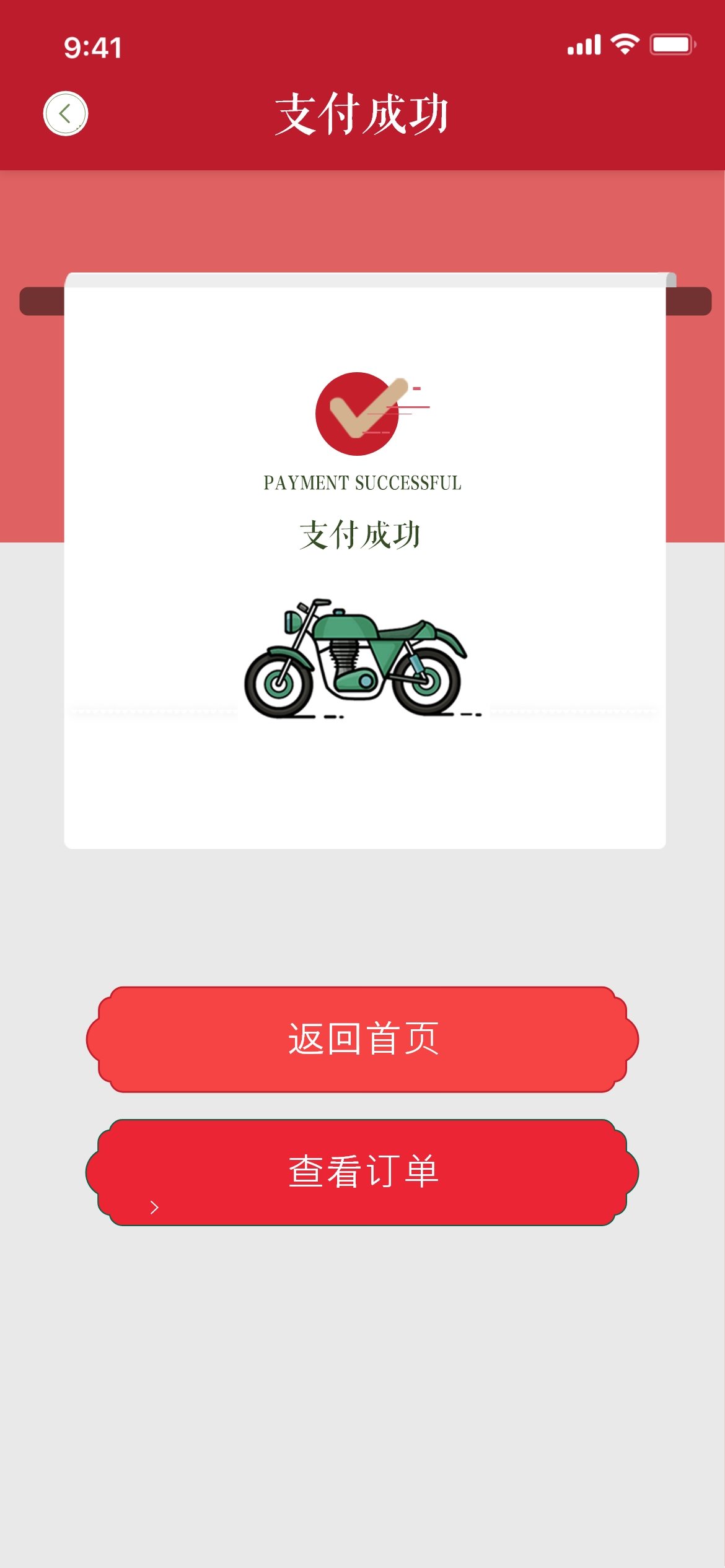
Task: Tap the 返回首页 button
Action: [362, 1039]
